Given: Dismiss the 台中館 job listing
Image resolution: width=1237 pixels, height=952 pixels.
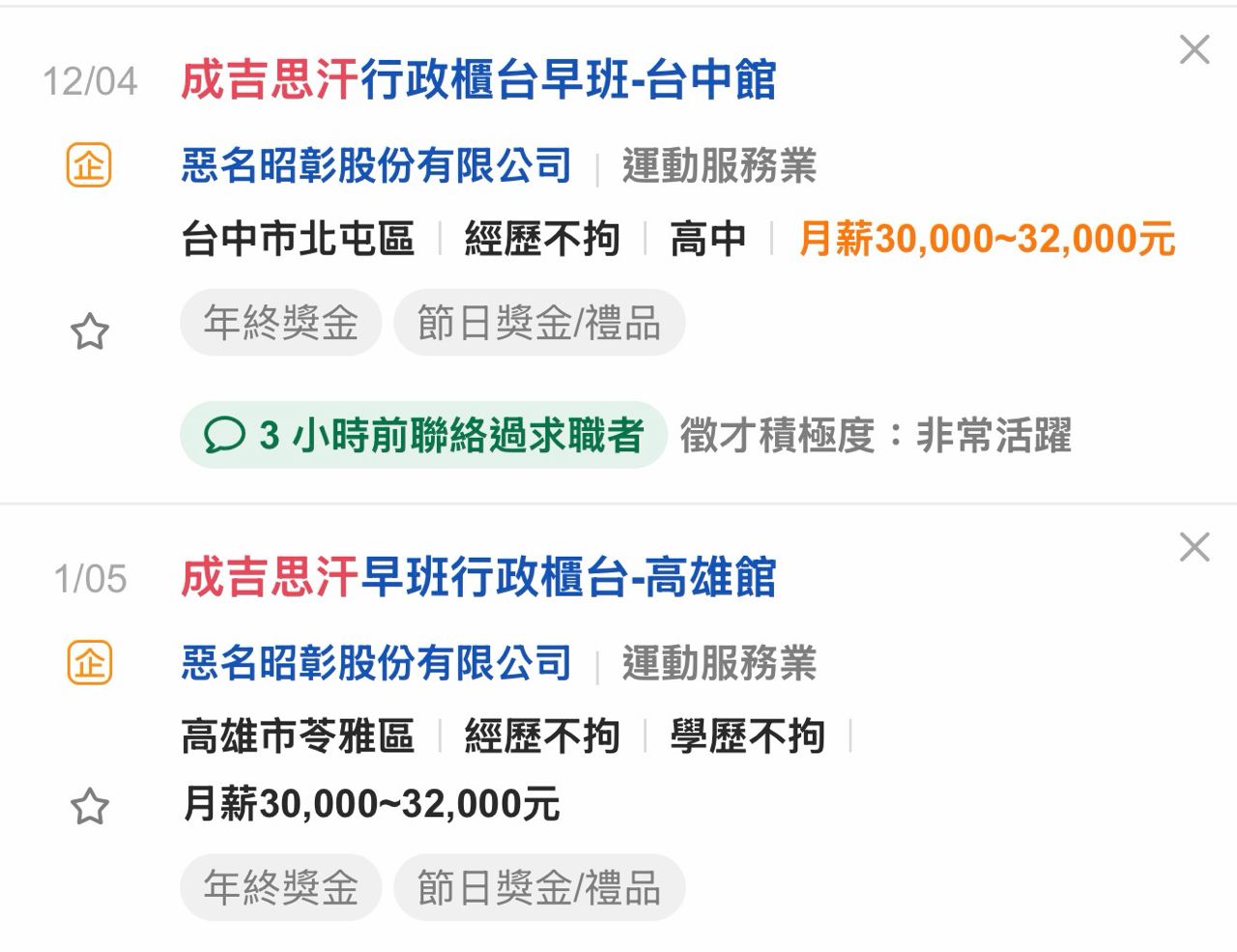Looking at the screenshot, I should click(x=1194, y=49).
